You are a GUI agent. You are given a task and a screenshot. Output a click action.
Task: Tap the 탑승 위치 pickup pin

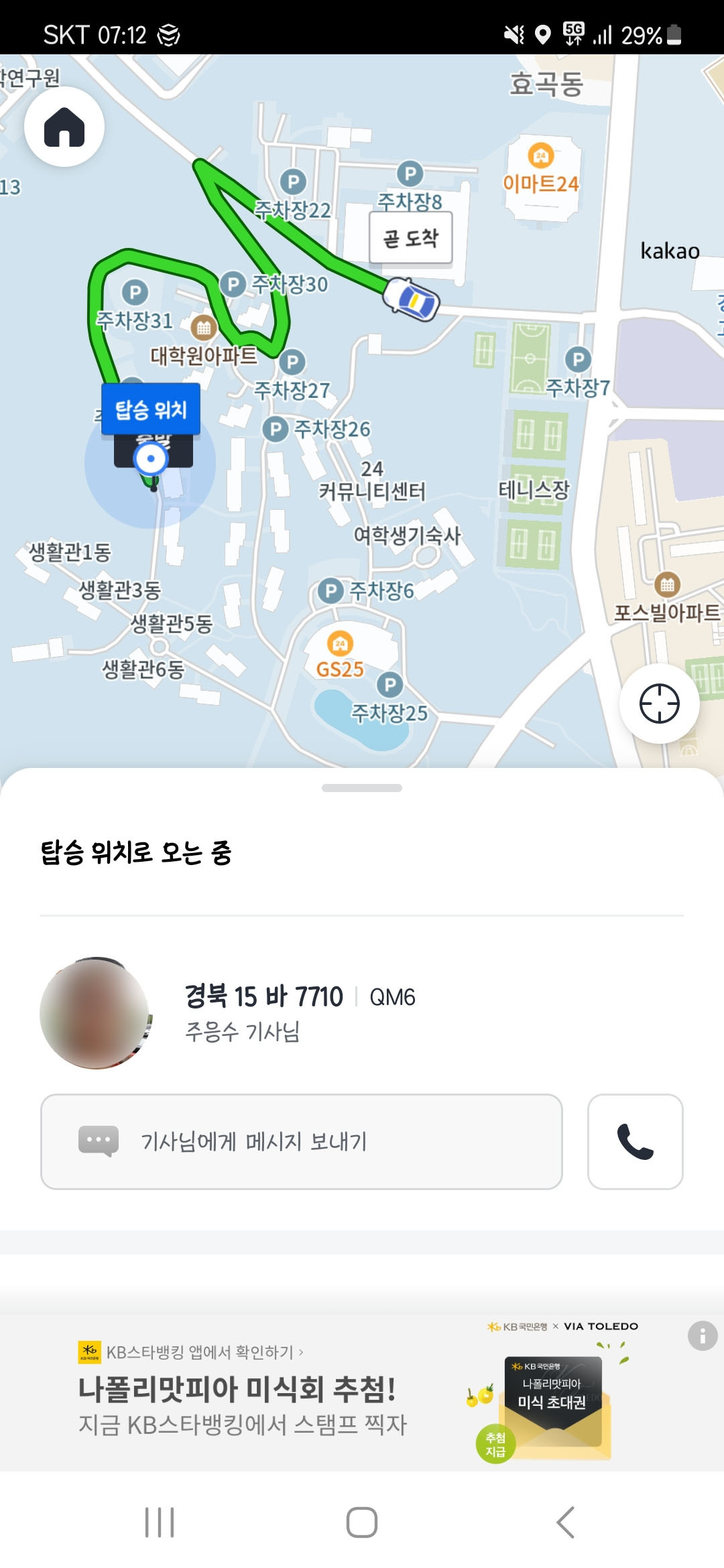tap(150, 407)
